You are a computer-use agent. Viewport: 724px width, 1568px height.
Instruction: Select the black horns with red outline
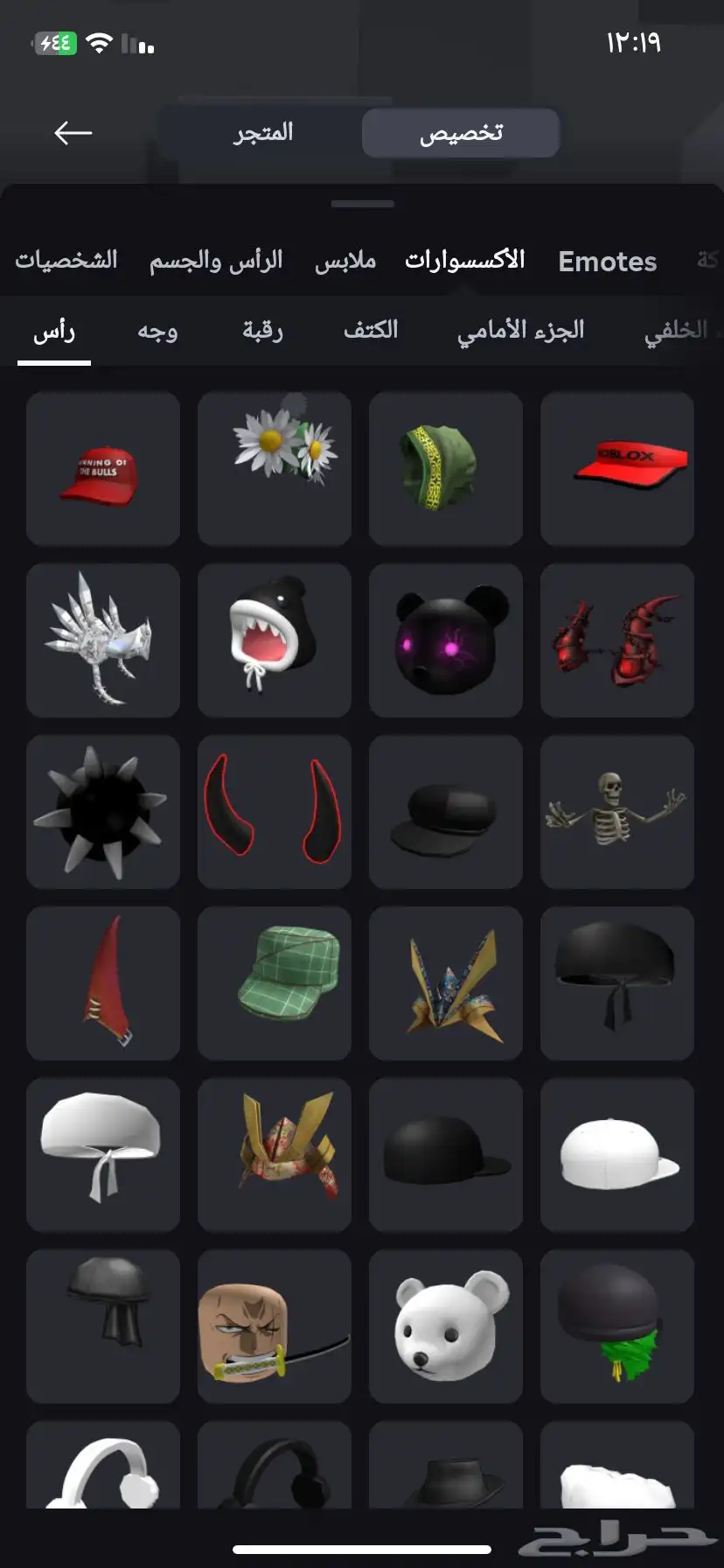tap(275, 811)
